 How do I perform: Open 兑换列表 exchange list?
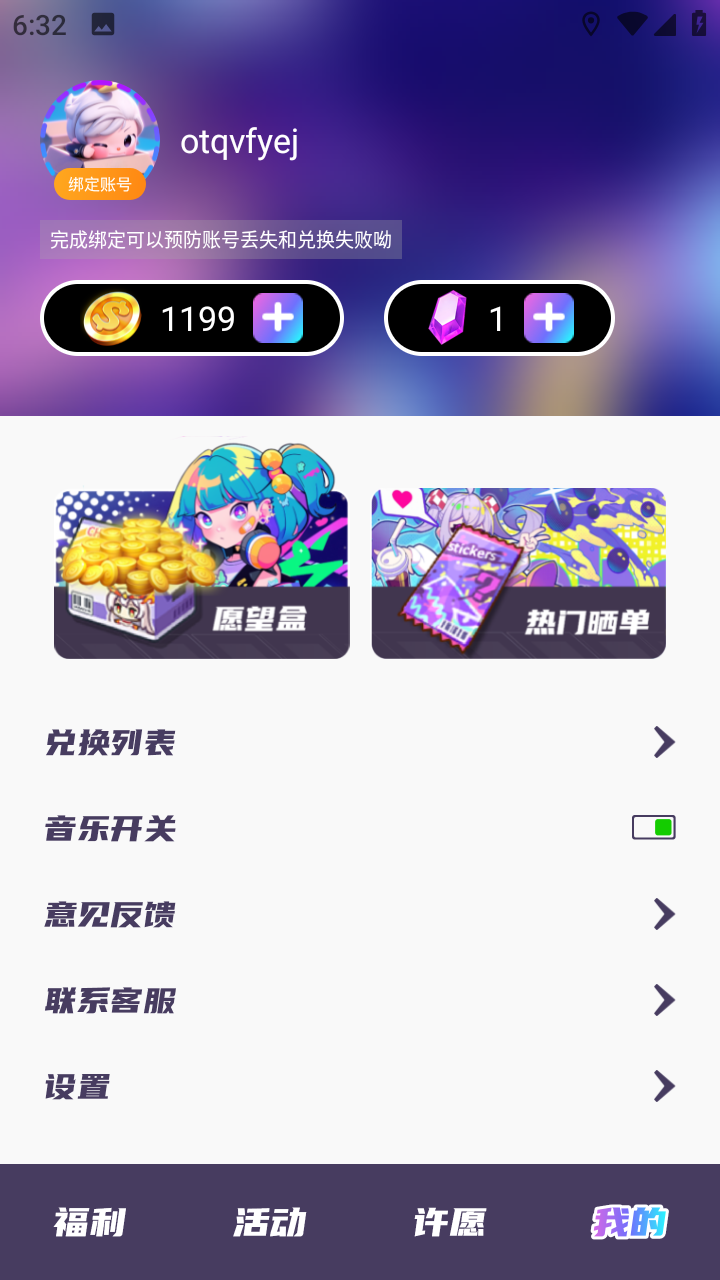[x=360, y=742]
